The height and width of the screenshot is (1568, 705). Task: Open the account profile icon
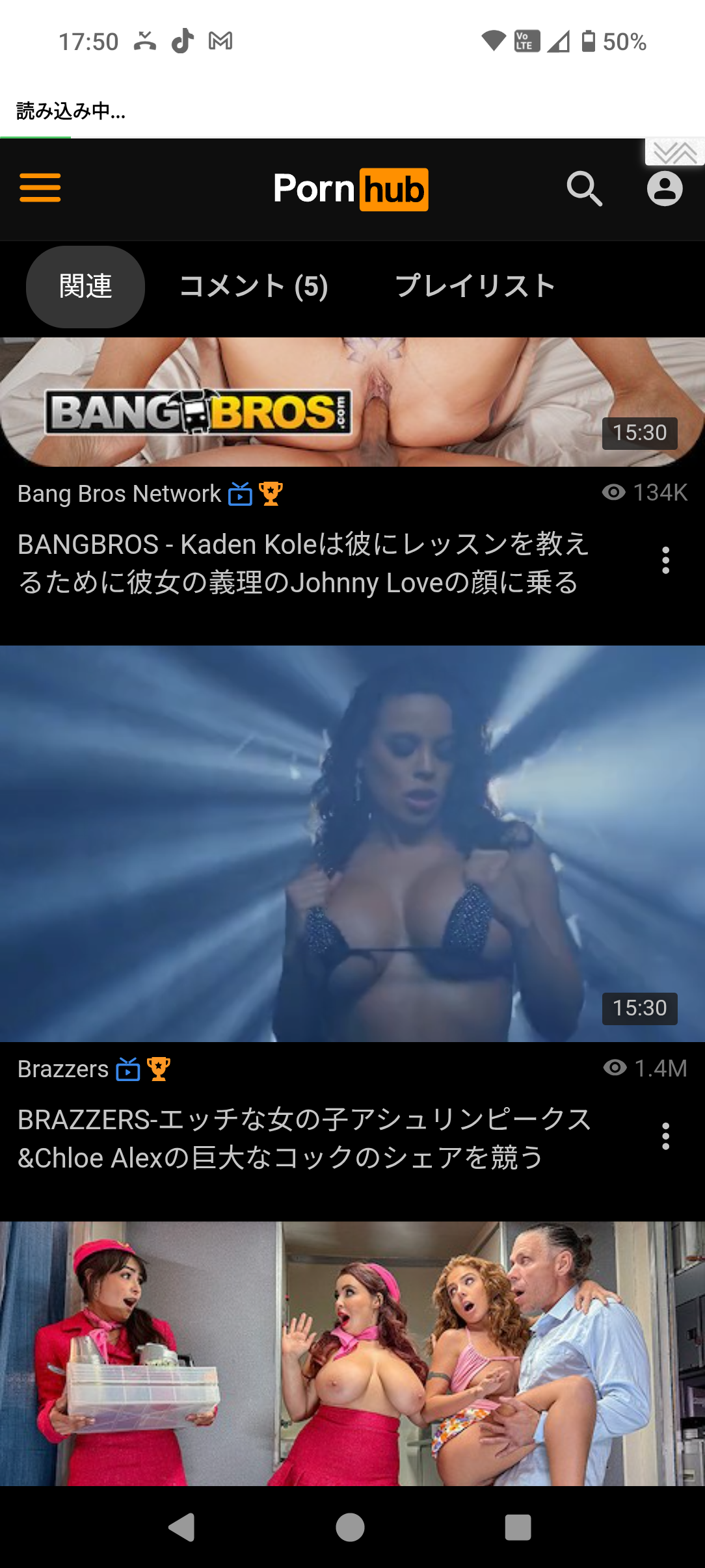click(664, 189)
